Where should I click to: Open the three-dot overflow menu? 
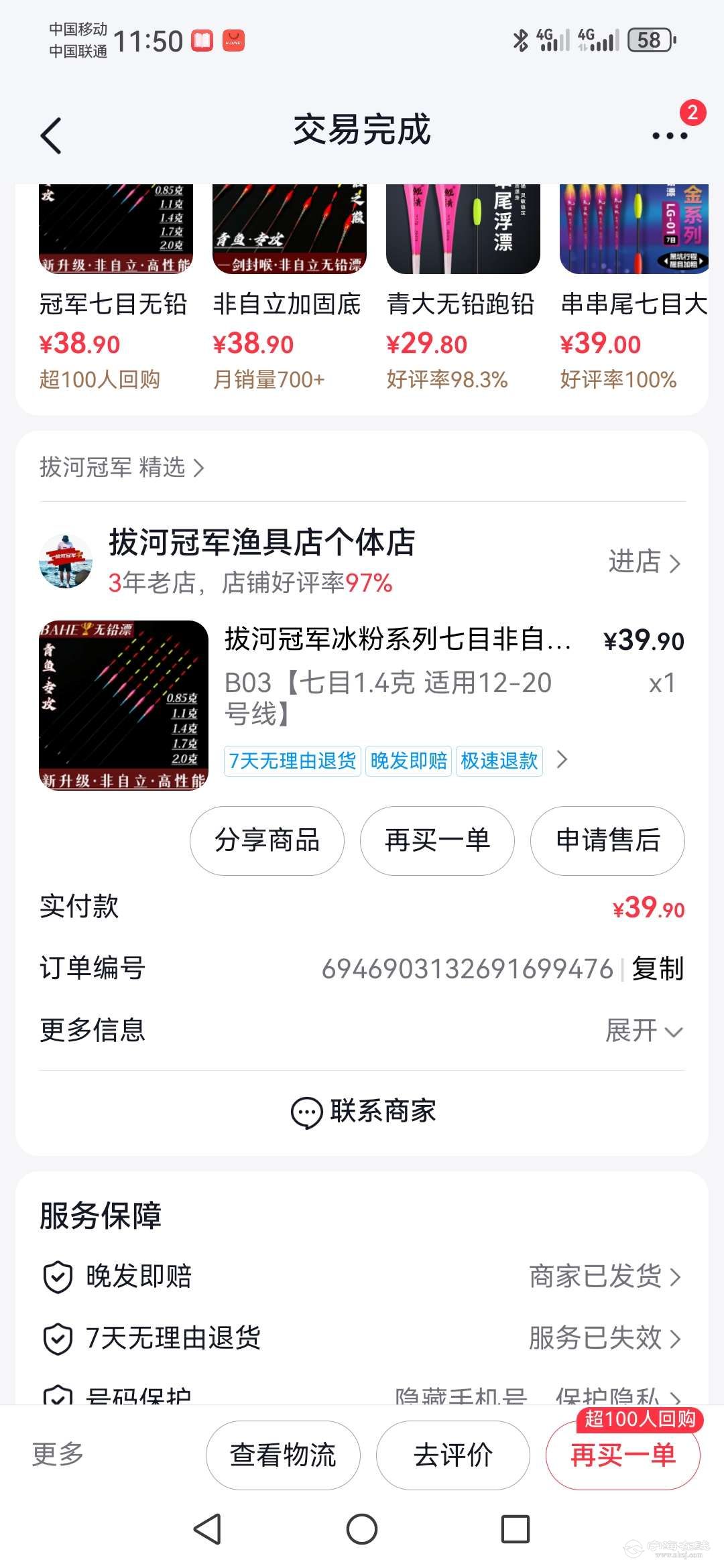(670, 135)
